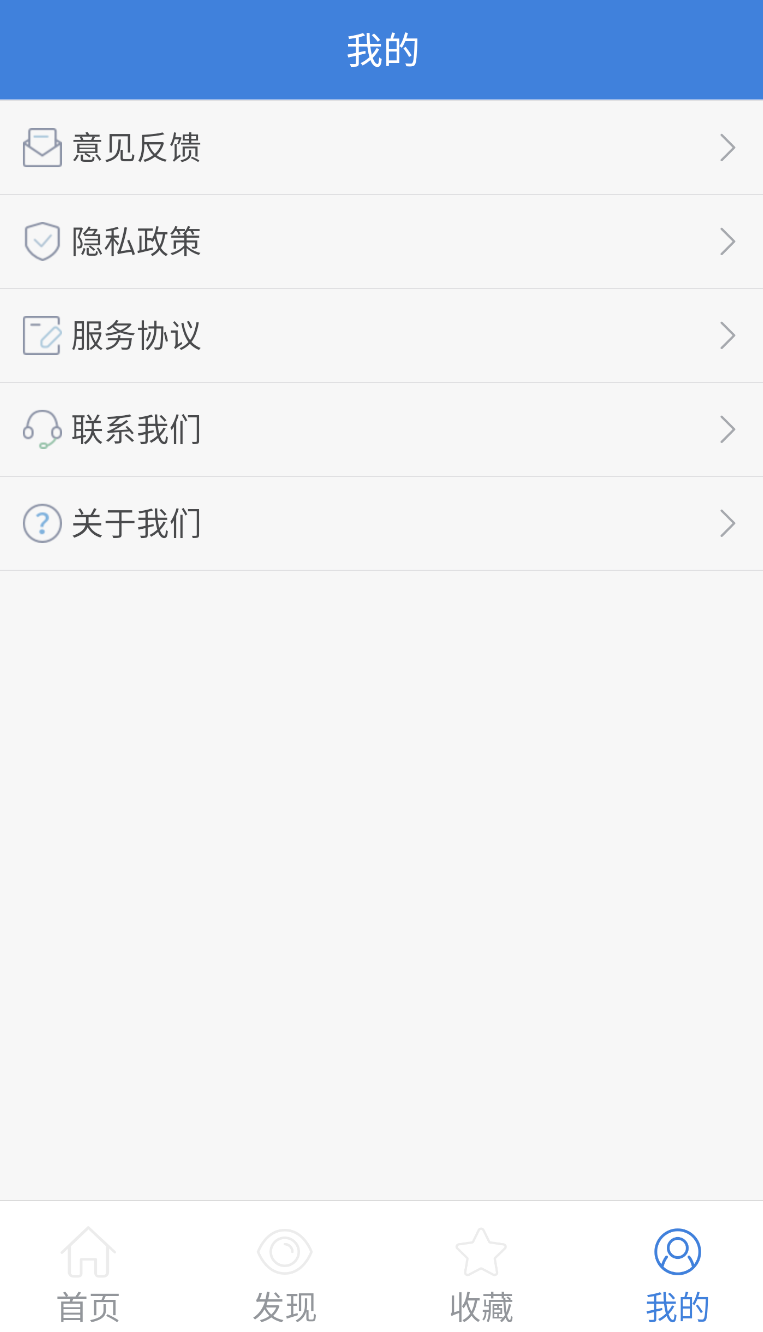Open the 关于我们 about page
The image size is (763, 1332).
137,523
